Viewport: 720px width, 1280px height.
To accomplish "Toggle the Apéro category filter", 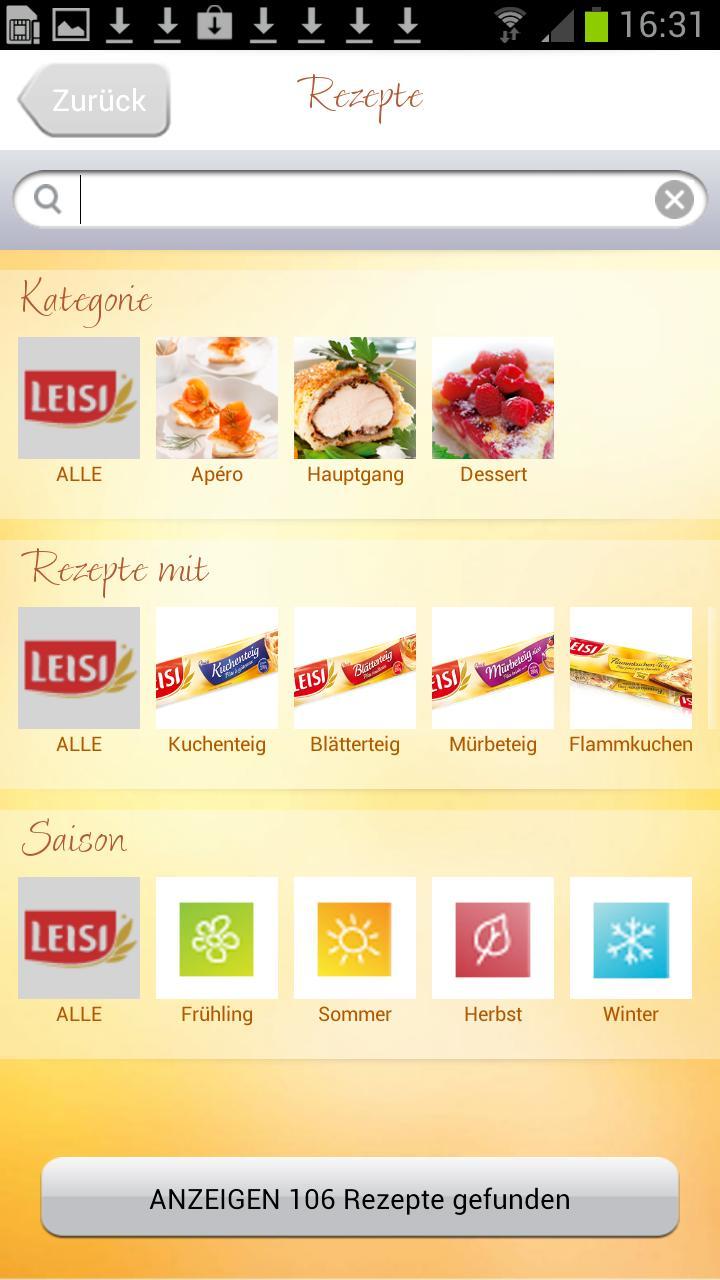I will (x=216, y=397).
